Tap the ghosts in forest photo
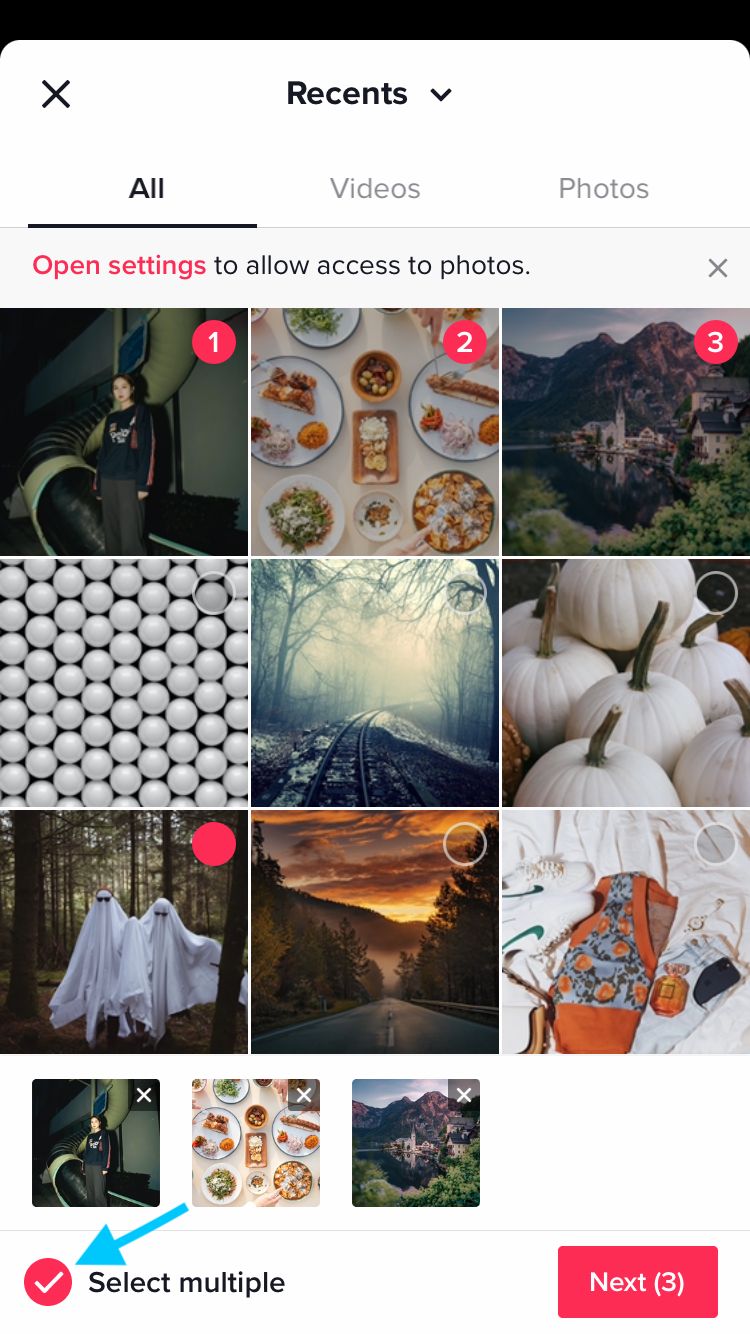The image size is (750, 1334). point(124,932)
